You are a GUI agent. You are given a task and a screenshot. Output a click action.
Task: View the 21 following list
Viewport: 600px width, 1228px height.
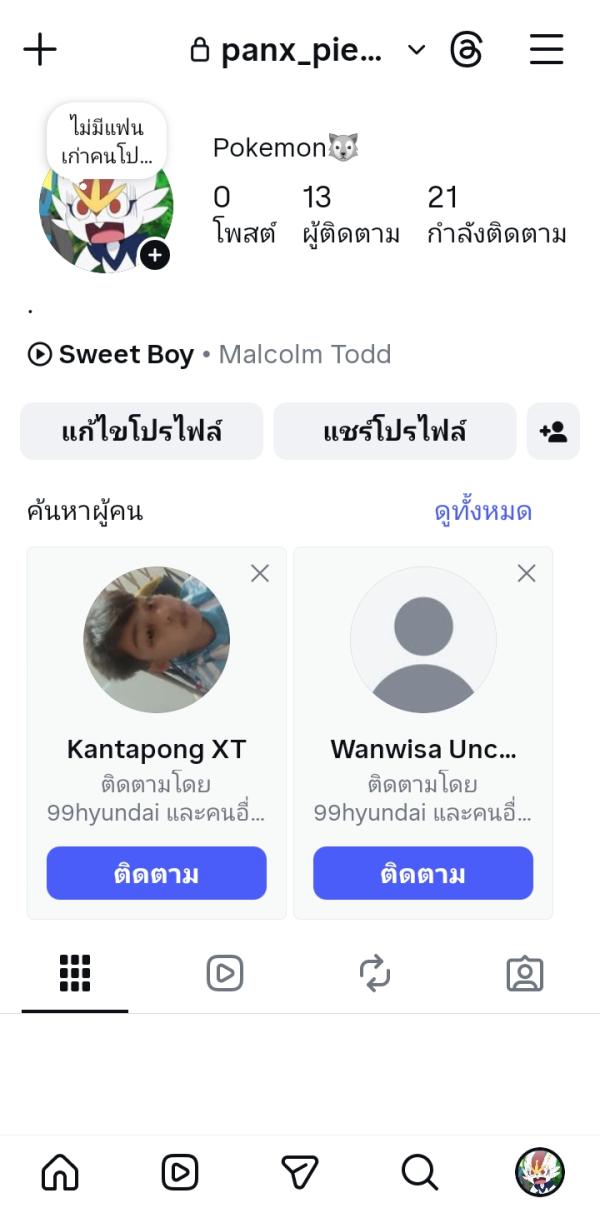496,215
